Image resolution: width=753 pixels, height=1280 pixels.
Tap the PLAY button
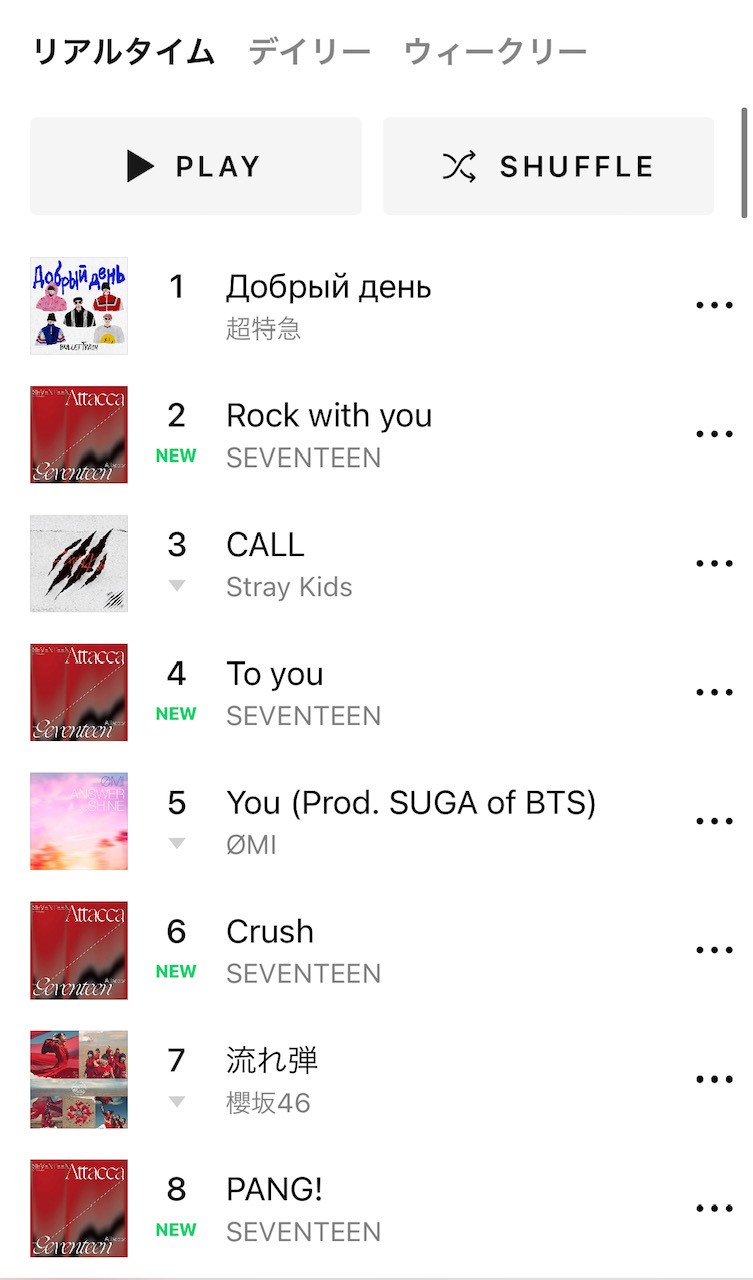coord(196,166)
